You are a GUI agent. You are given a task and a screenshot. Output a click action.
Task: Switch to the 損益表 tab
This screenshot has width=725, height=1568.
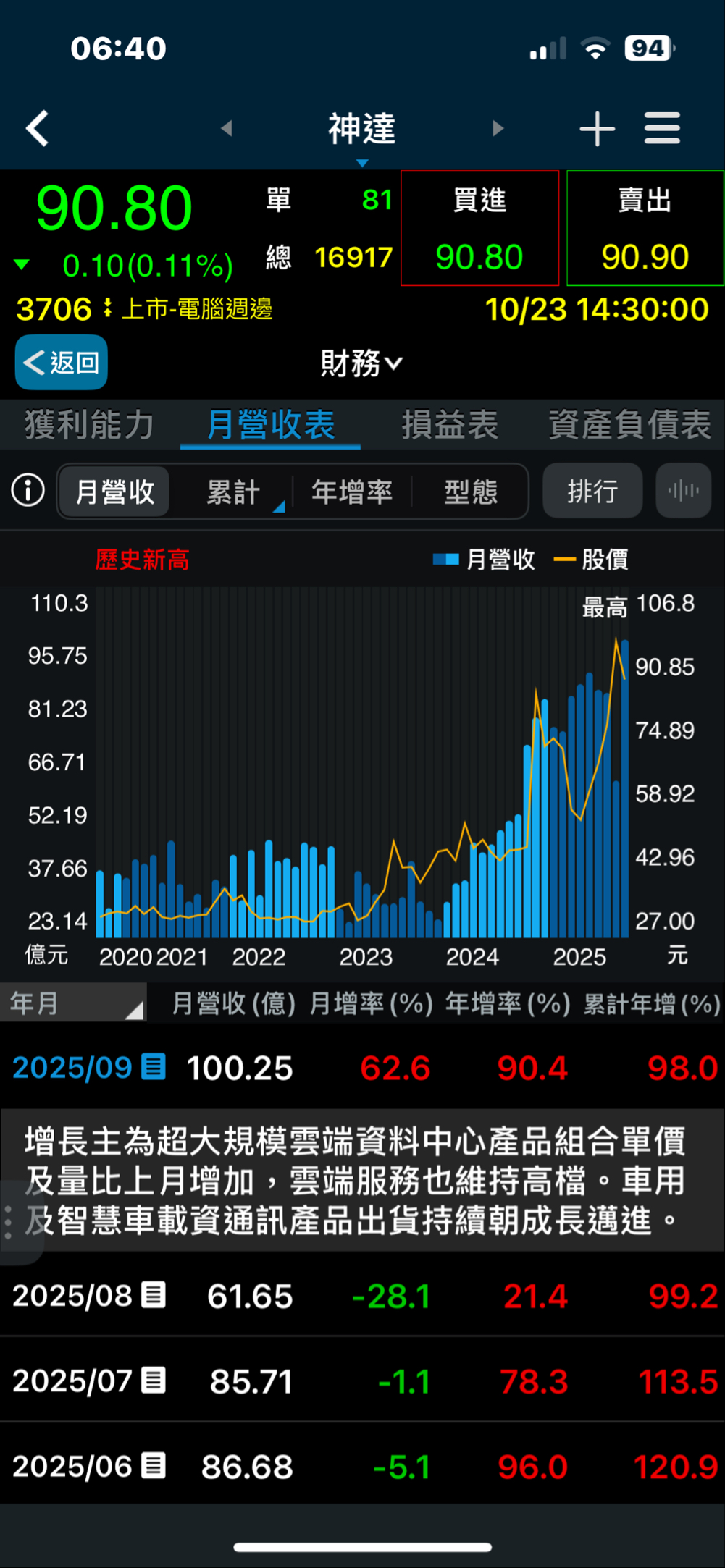(x=450, y=424)
